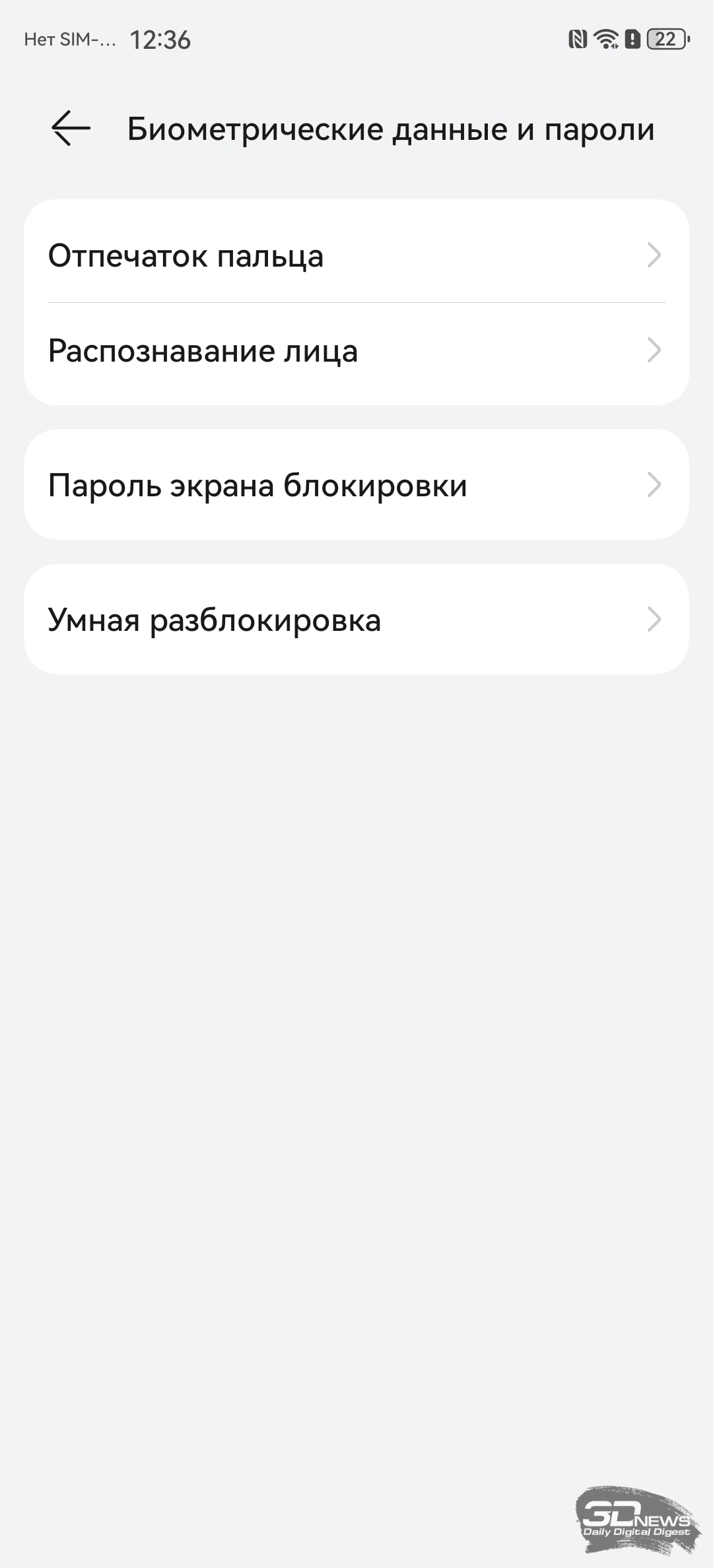Open Отпечаток пальца settings
Screen dimensions: 713x1568
(356, 255)
